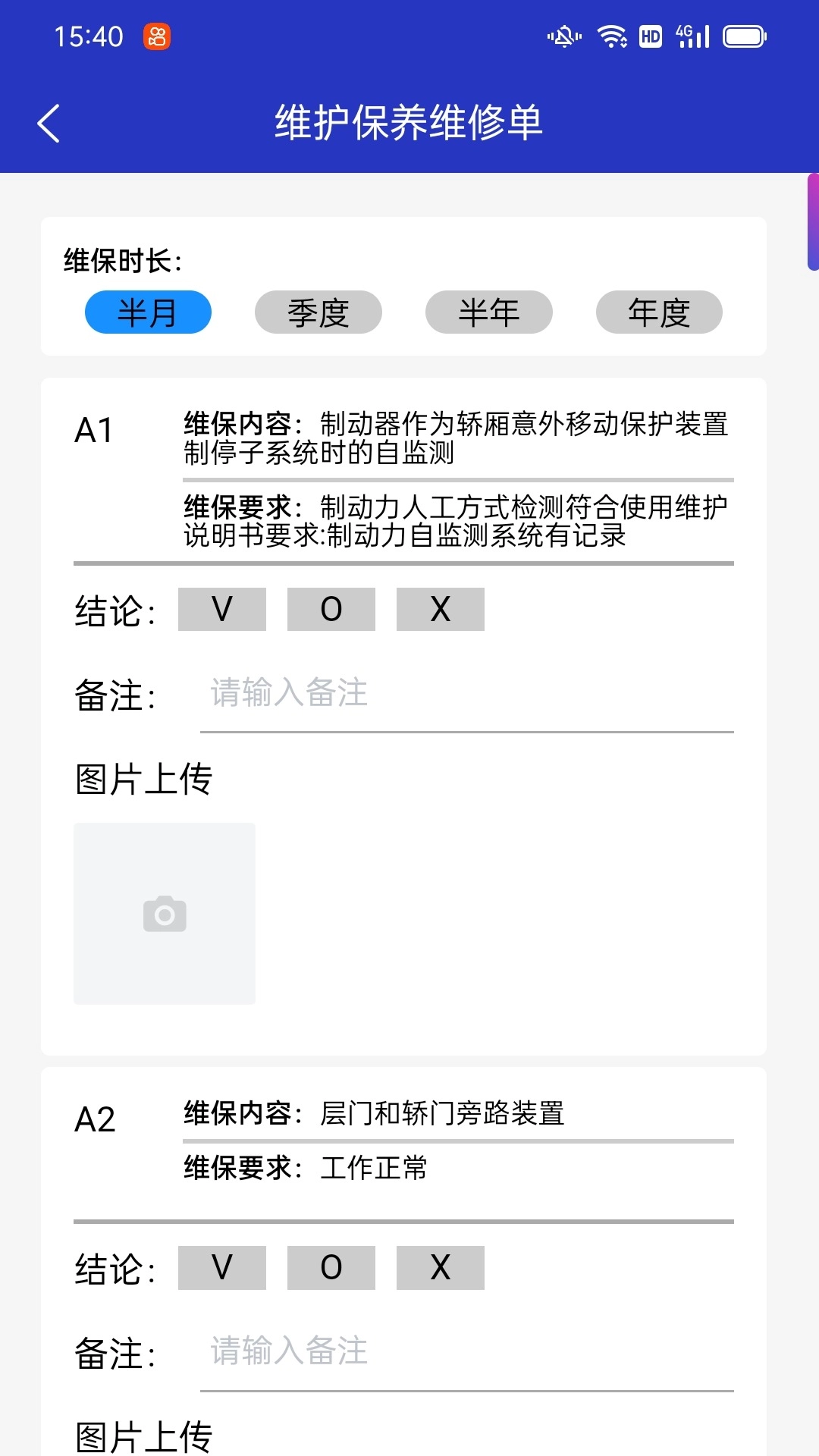Tap the camera icon to upload an A1 photo
The image size is (819, 1456).
165,912
